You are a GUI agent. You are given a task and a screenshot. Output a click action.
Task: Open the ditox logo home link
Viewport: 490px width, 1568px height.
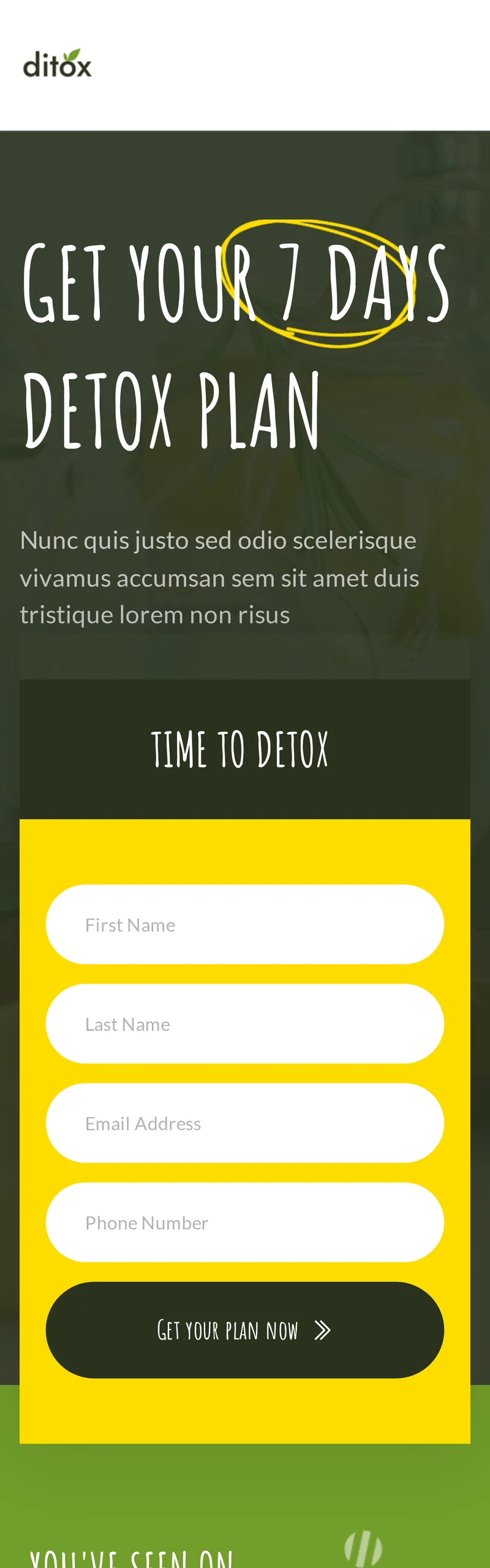click(57, 64)
